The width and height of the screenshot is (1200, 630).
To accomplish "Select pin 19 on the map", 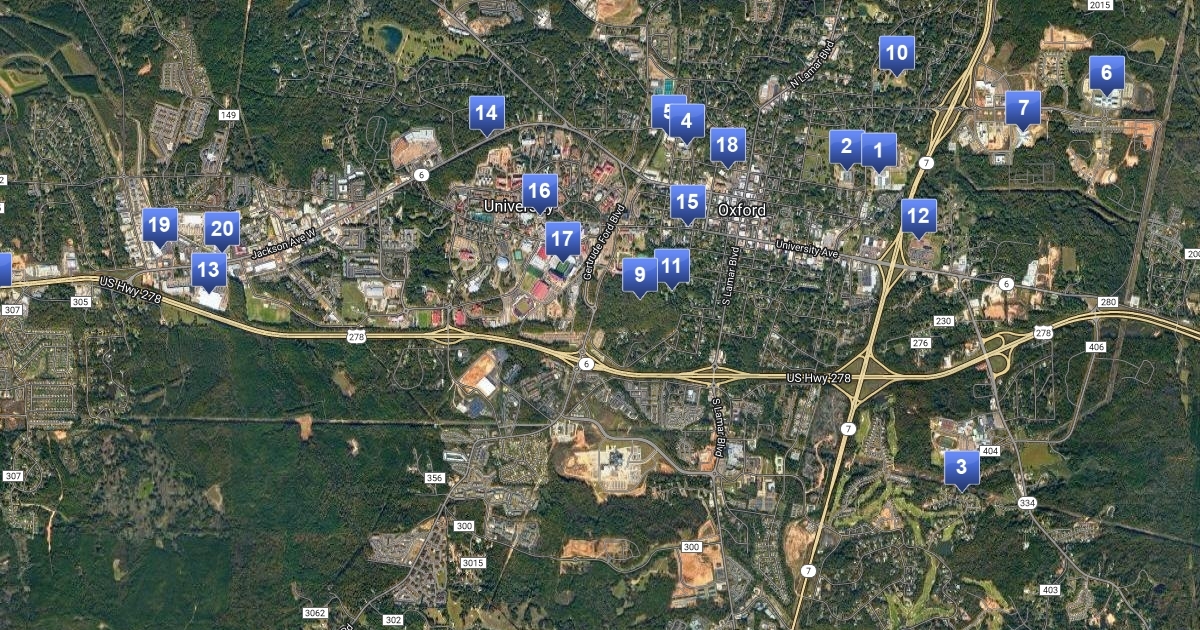I will click(x=159, y=226).
